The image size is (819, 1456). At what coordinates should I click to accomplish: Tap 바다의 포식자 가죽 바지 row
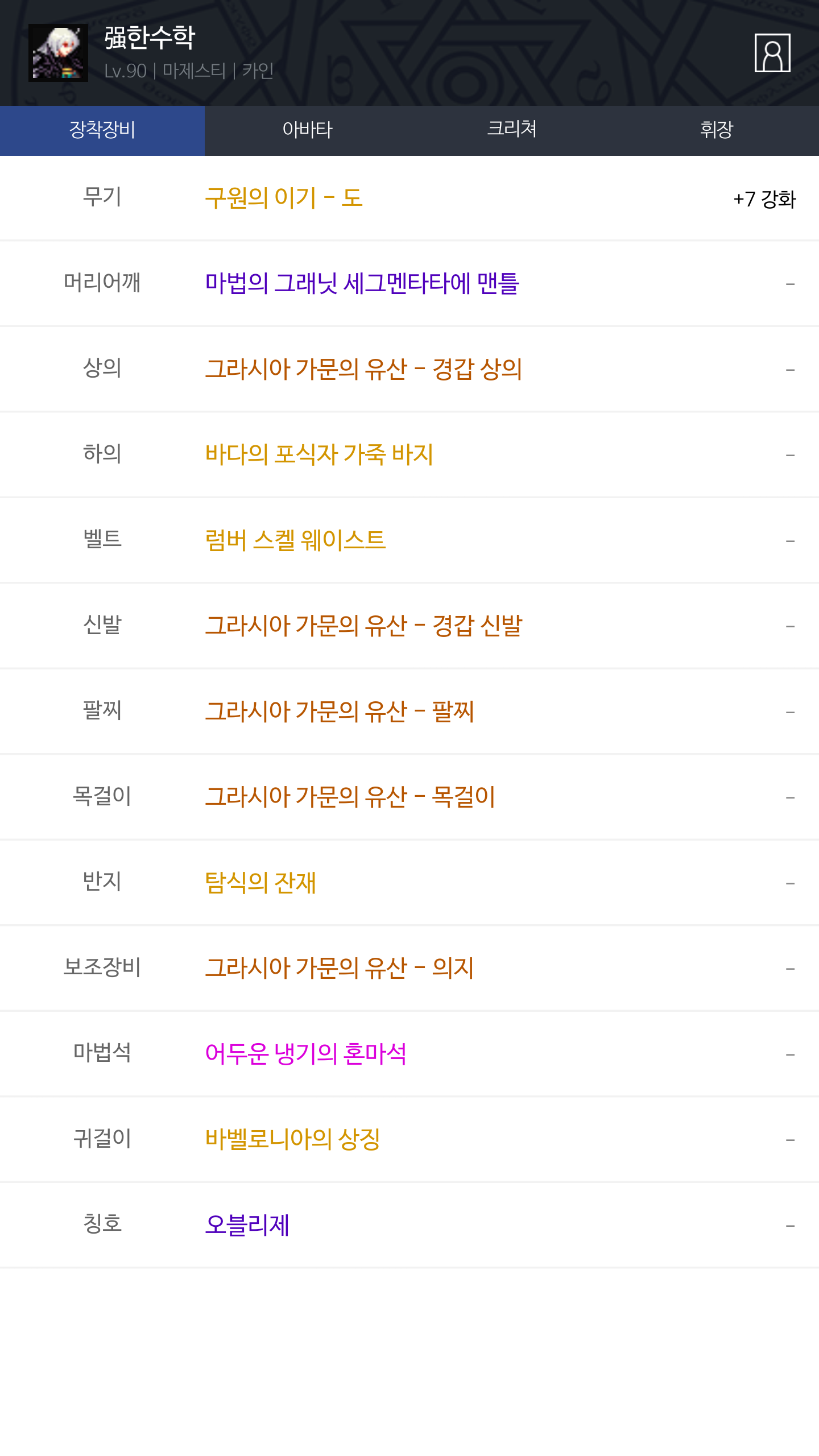pos(409,454)
